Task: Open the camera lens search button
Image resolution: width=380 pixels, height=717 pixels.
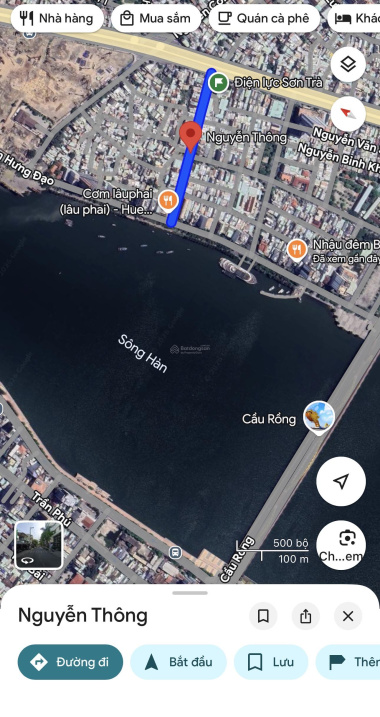Action: point(341,545)
